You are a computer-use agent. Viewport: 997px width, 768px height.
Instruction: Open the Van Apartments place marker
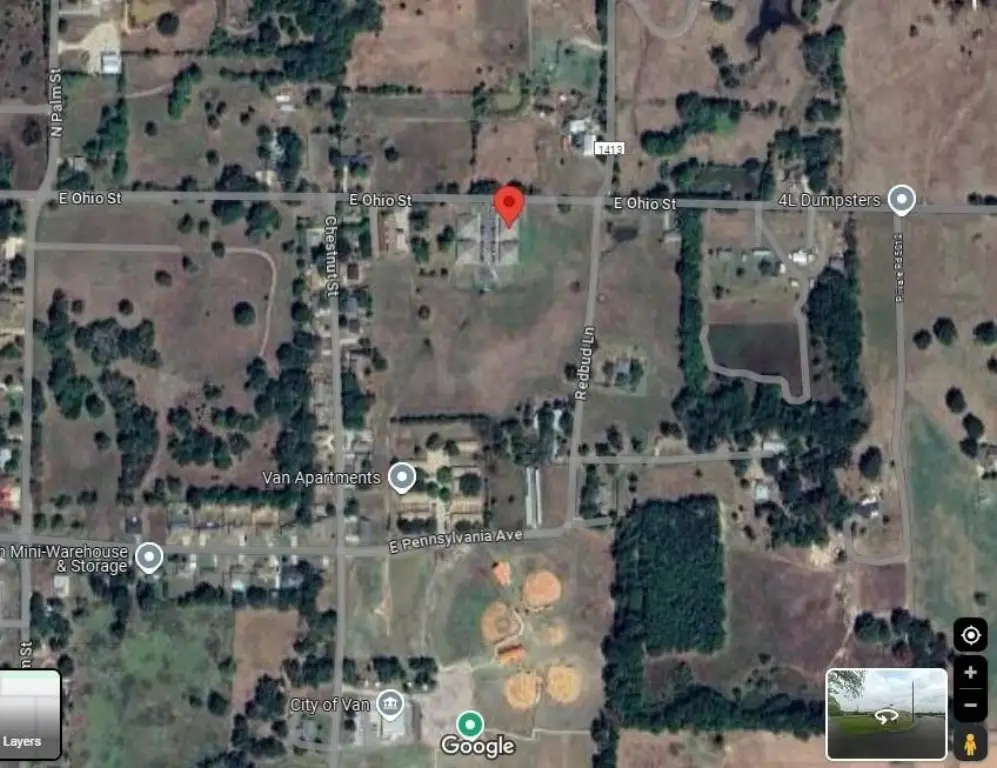pyautogui.click(x=402, y=477)
